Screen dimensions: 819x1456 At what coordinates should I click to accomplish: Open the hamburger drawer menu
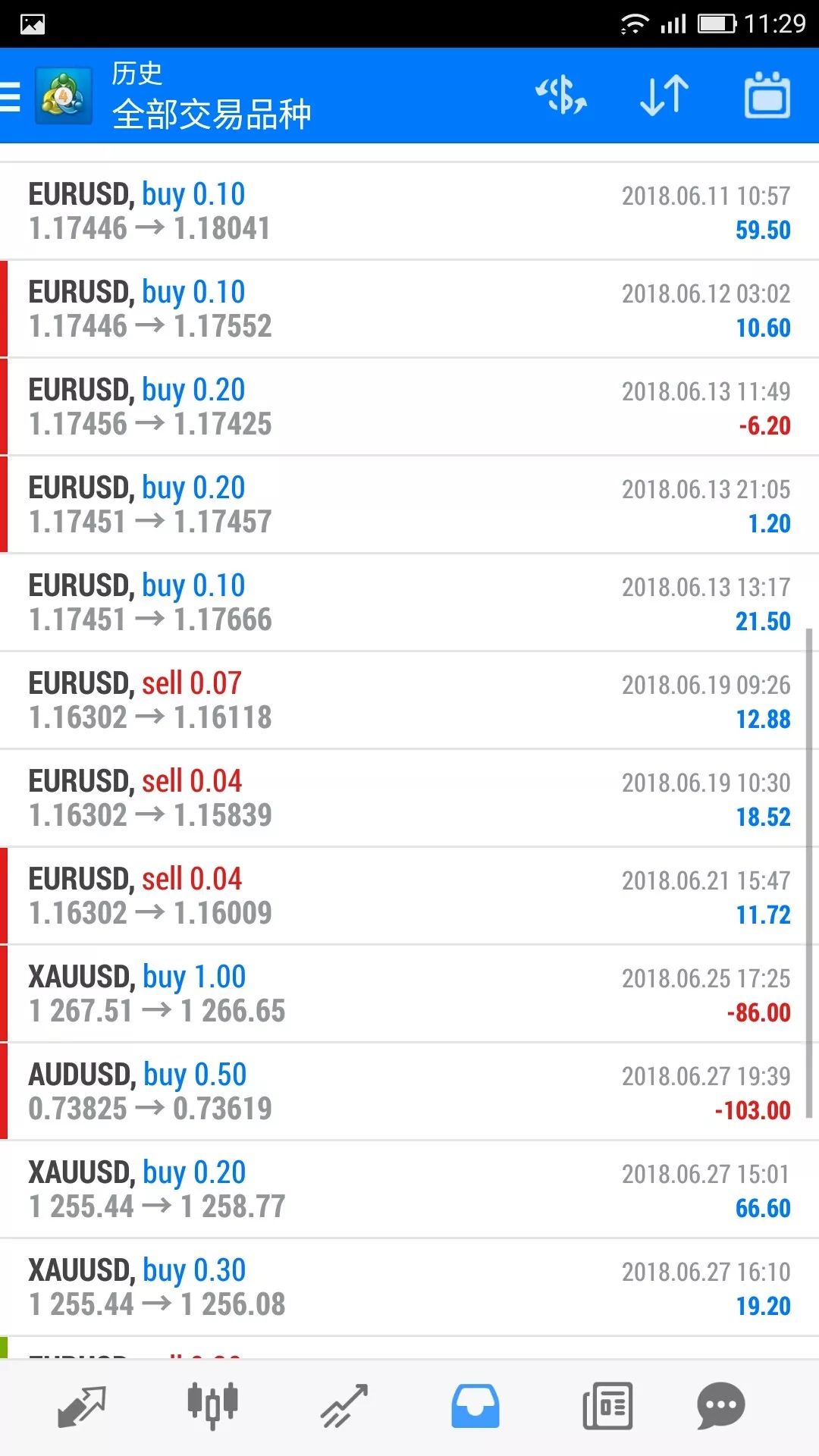tap(11, 96)
